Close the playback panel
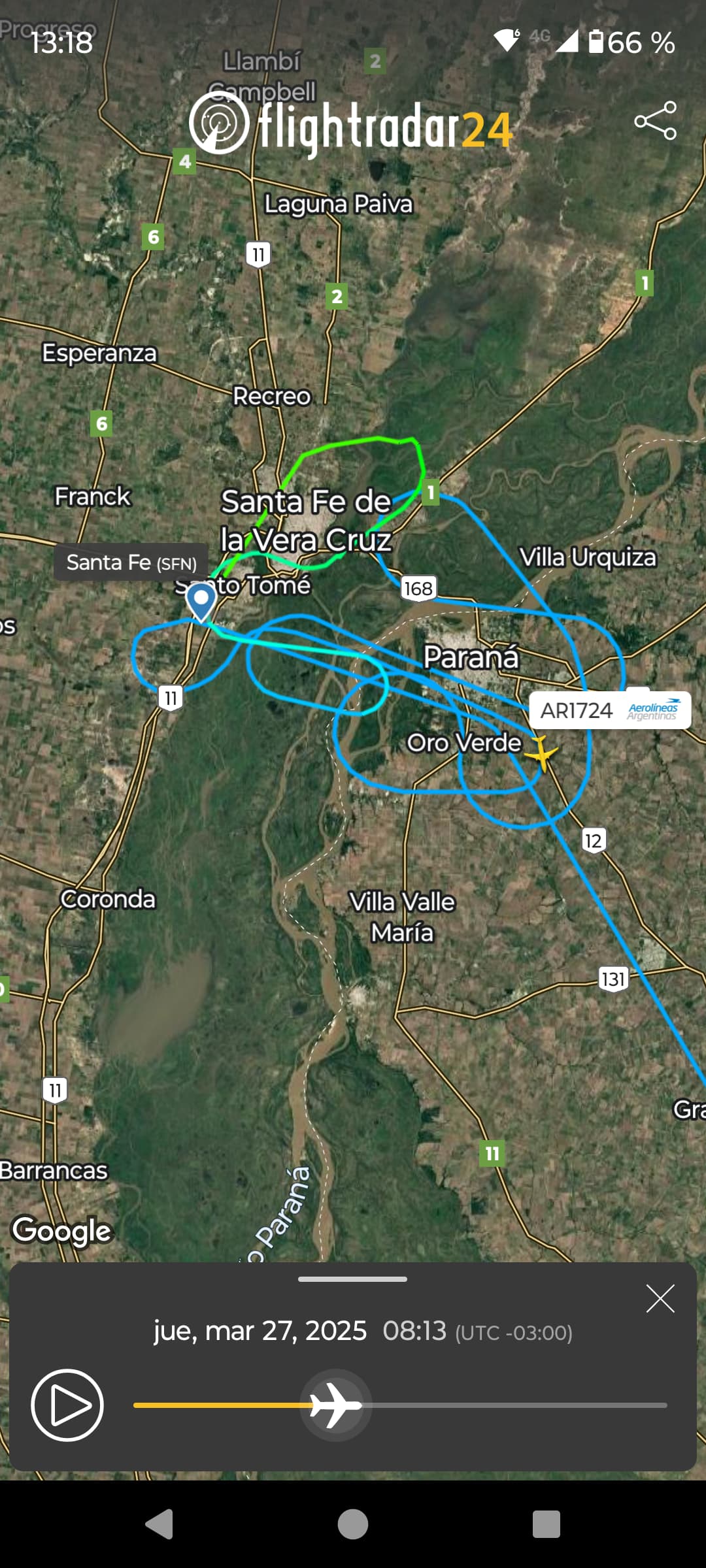706x1568 pixels. click(x=660, y=1298)
